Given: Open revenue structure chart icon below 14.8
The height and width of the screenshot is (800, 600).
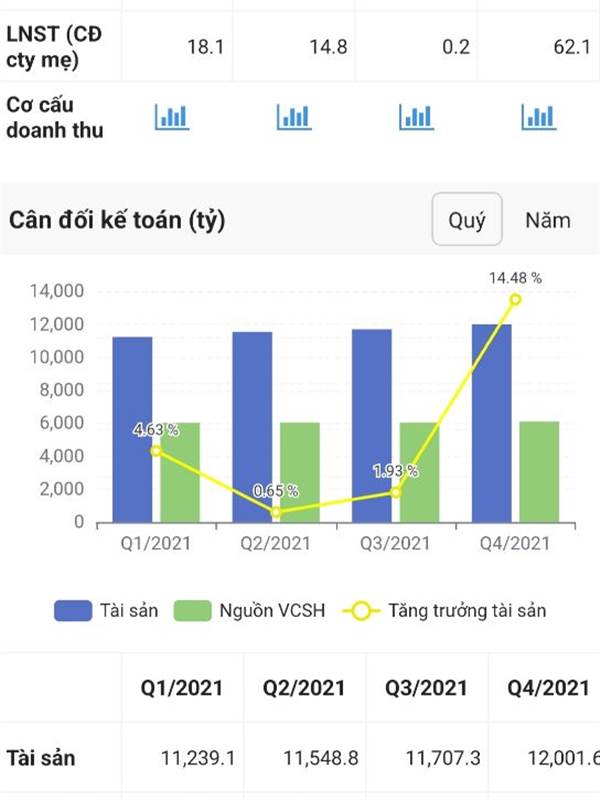Looking at the screenshot, I should coord(294,117).
